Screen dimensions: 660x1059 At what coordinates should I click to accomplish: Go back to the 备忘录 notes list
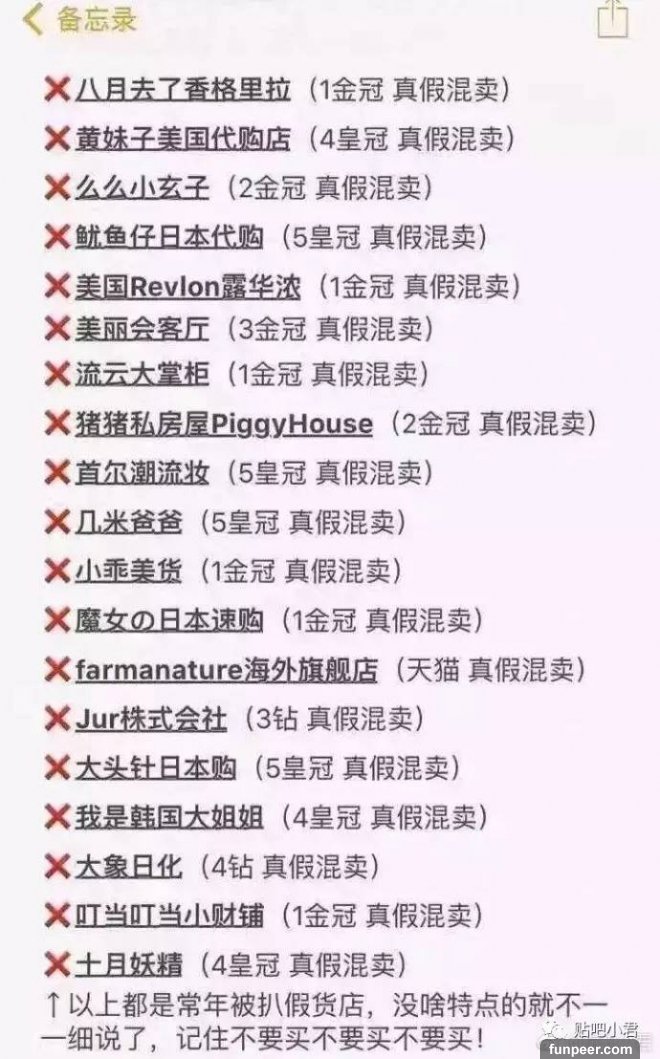[x=78, y=20]
